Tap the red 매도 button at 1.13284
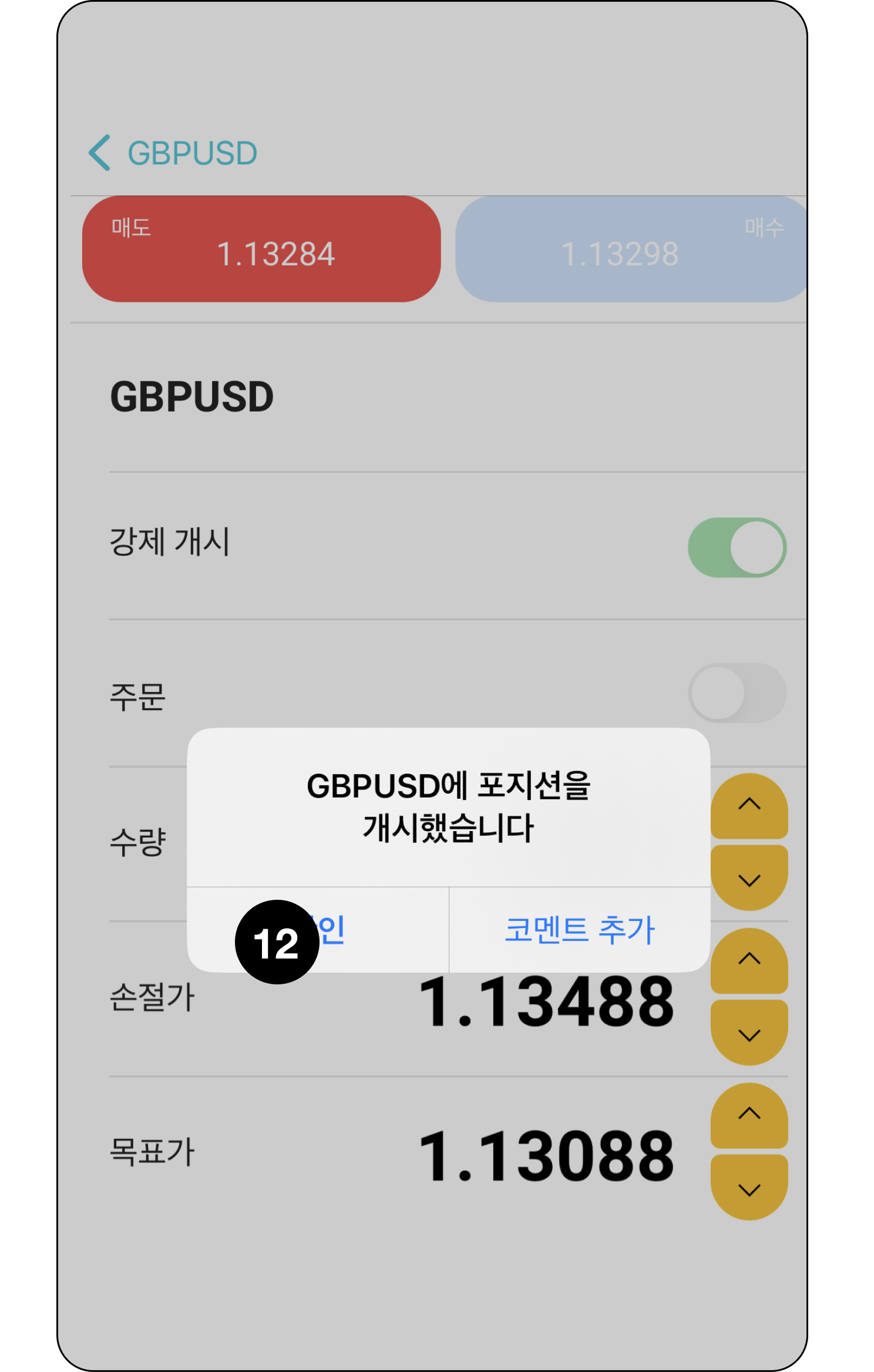The height and width of the screenshot is (1372, 874). pyautogui.click(x=261, y=249)
